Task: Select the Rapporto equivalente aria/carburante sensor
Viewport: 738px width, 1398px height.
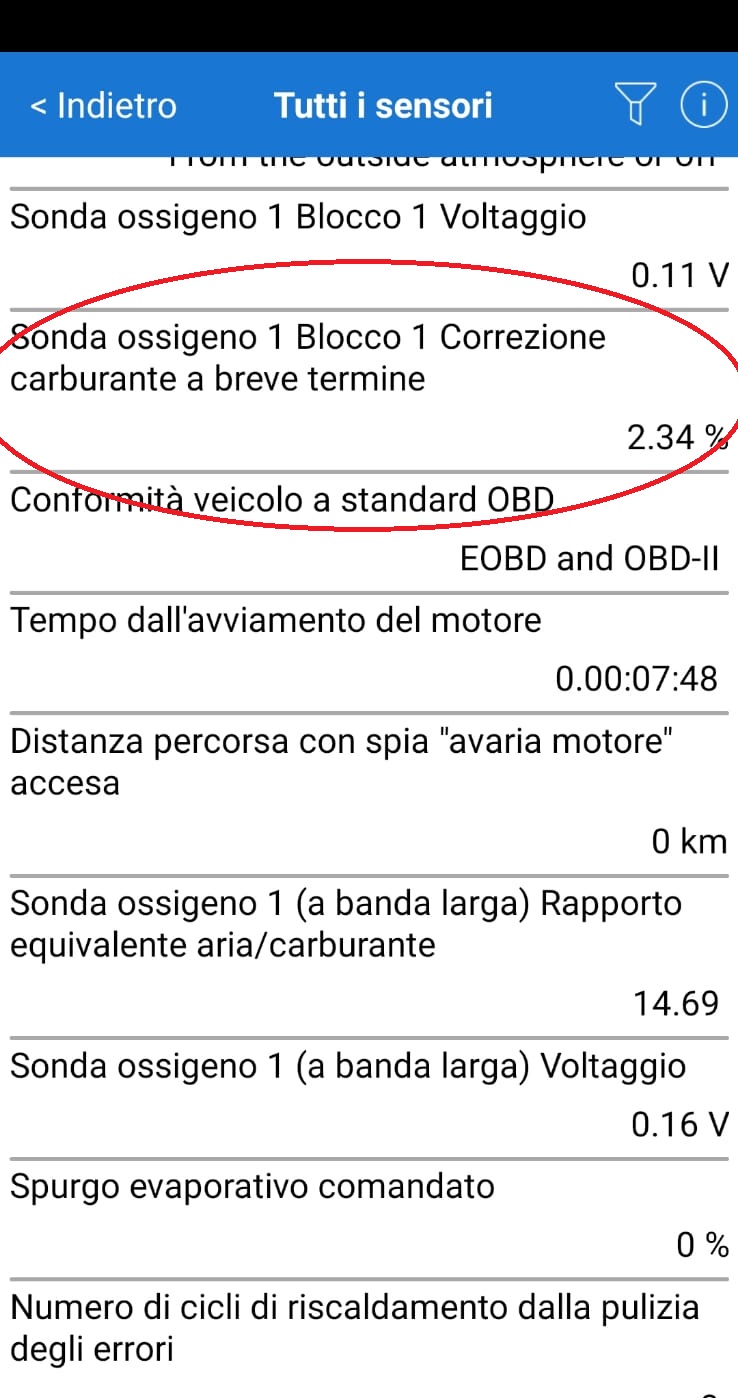Action: click(368, 953)
